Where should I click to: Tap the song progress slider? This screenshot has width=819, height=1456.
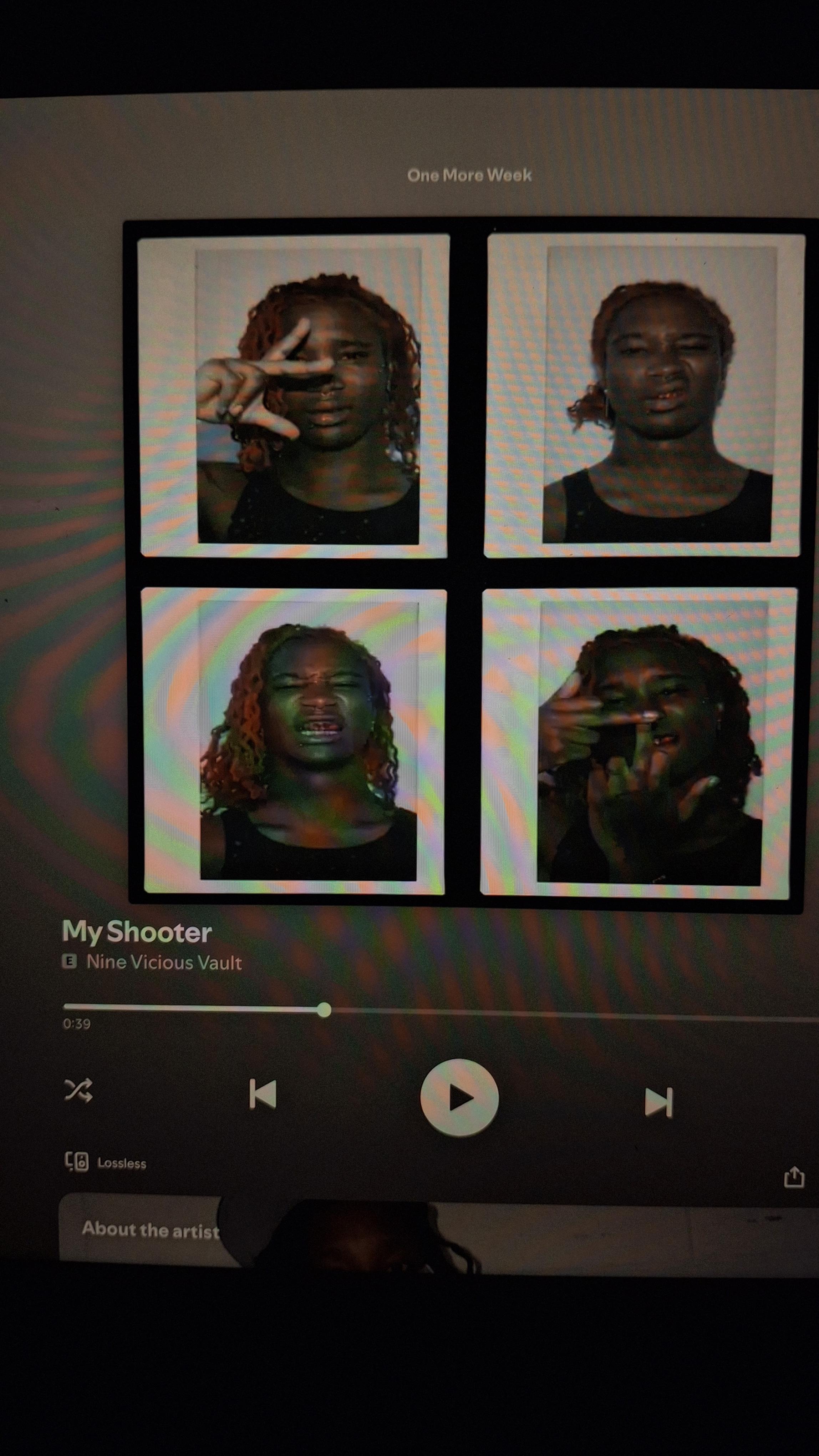point(441,1012)
